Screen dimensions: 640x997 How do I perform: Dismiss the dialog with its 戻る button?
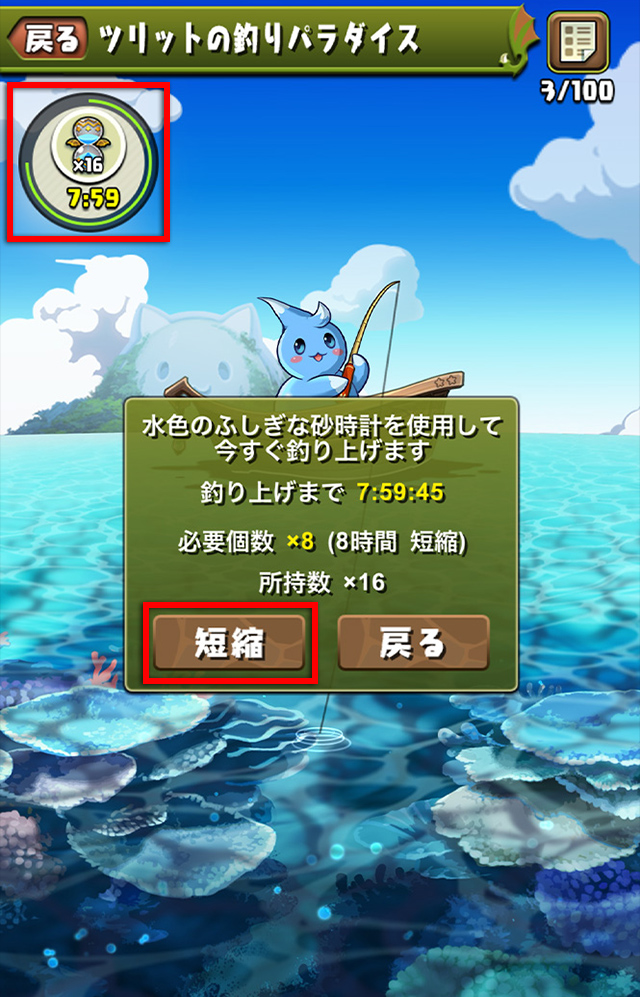pos(413,644)
